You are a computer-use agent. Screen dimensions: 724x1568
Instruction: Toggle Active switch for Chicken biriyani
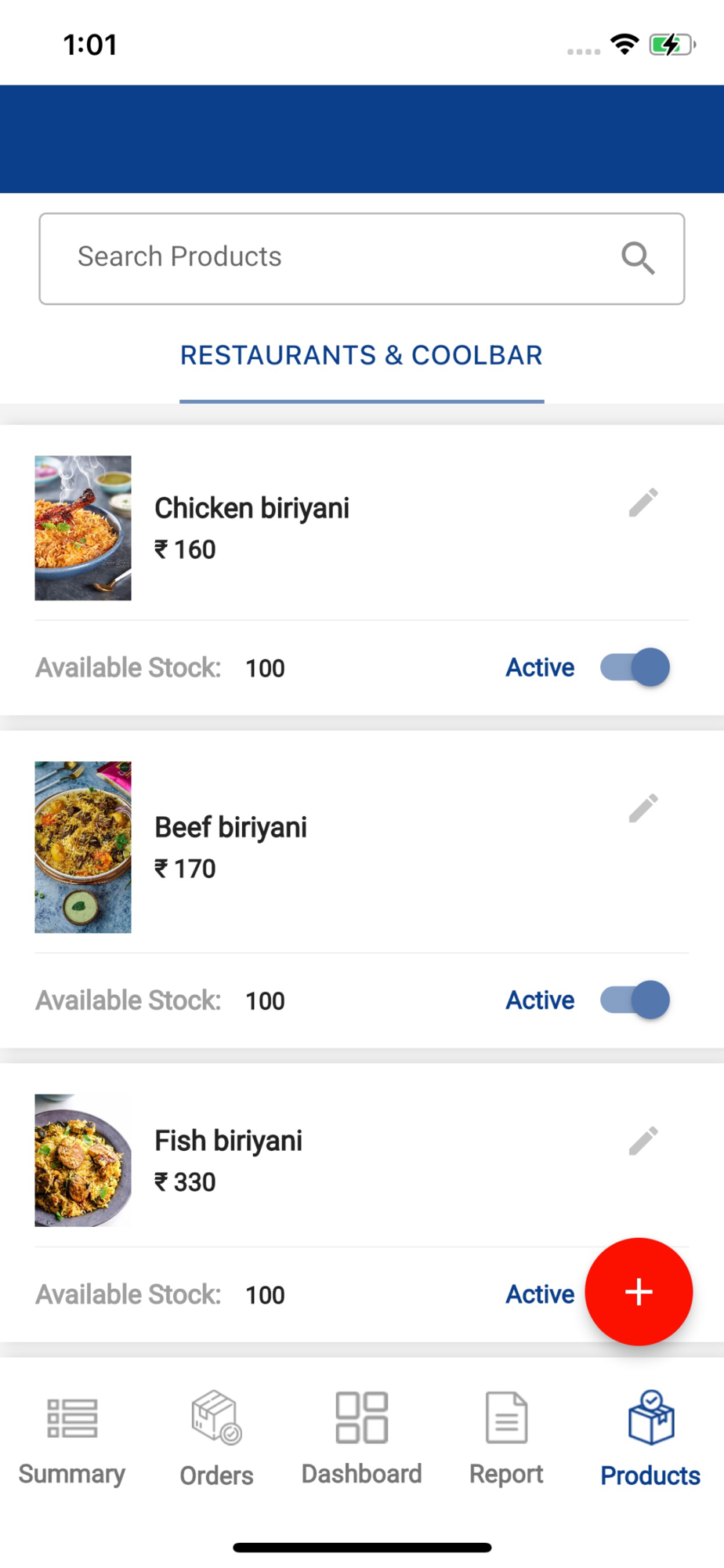(635, 667)
